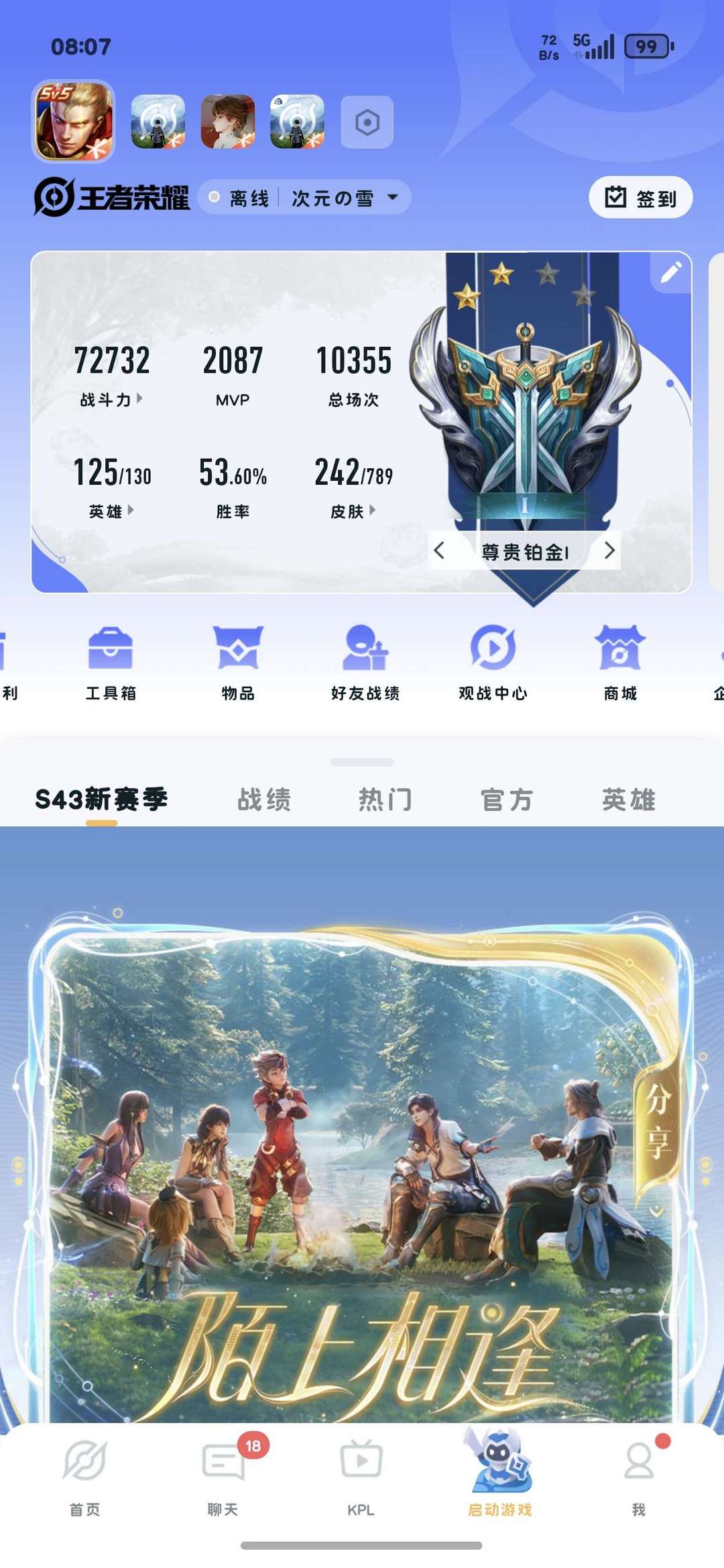
Task: Switch to the 战绩 tab
Action: click(x=264, y=799)
